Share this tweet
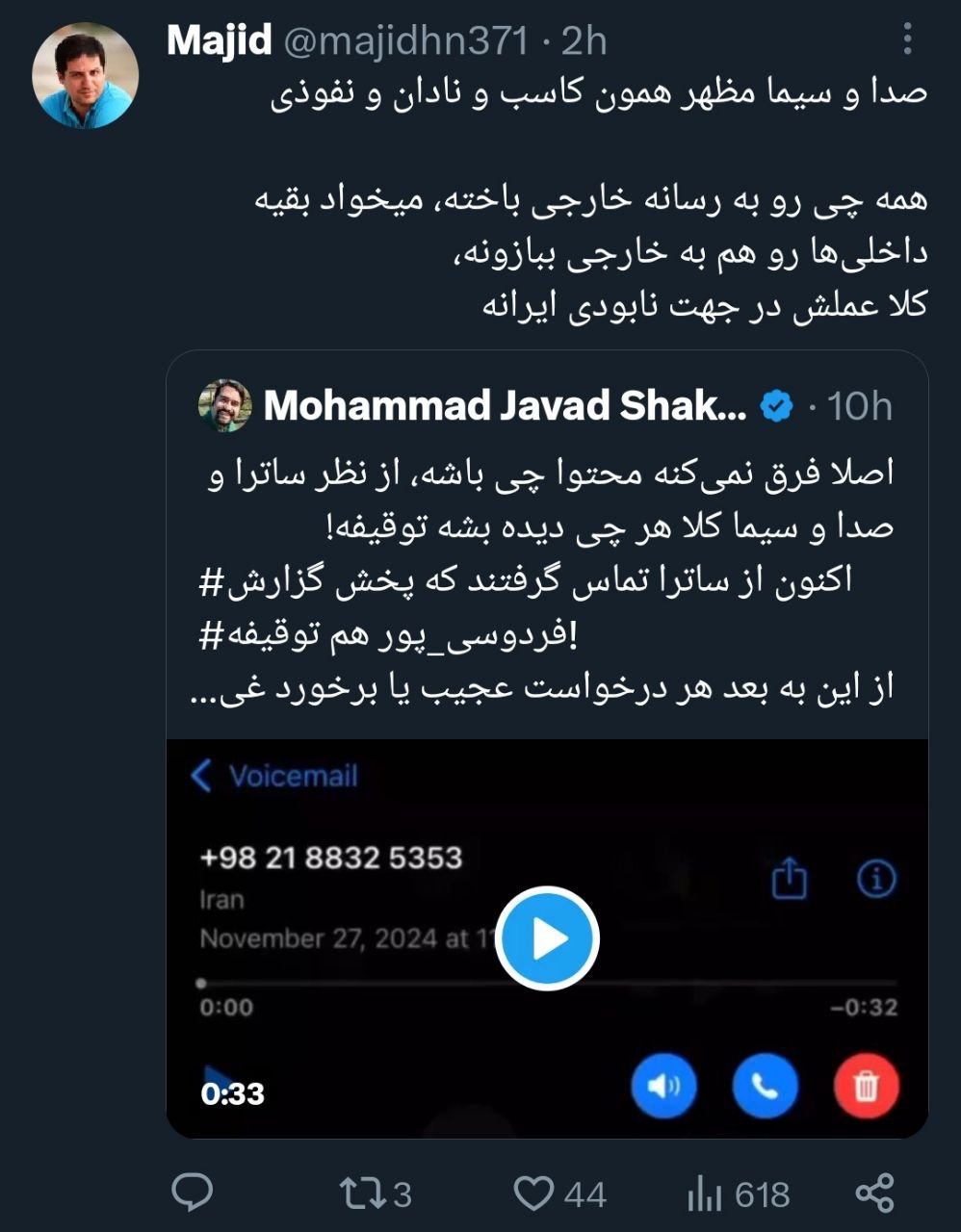961x1232 pixels. 874,1193
